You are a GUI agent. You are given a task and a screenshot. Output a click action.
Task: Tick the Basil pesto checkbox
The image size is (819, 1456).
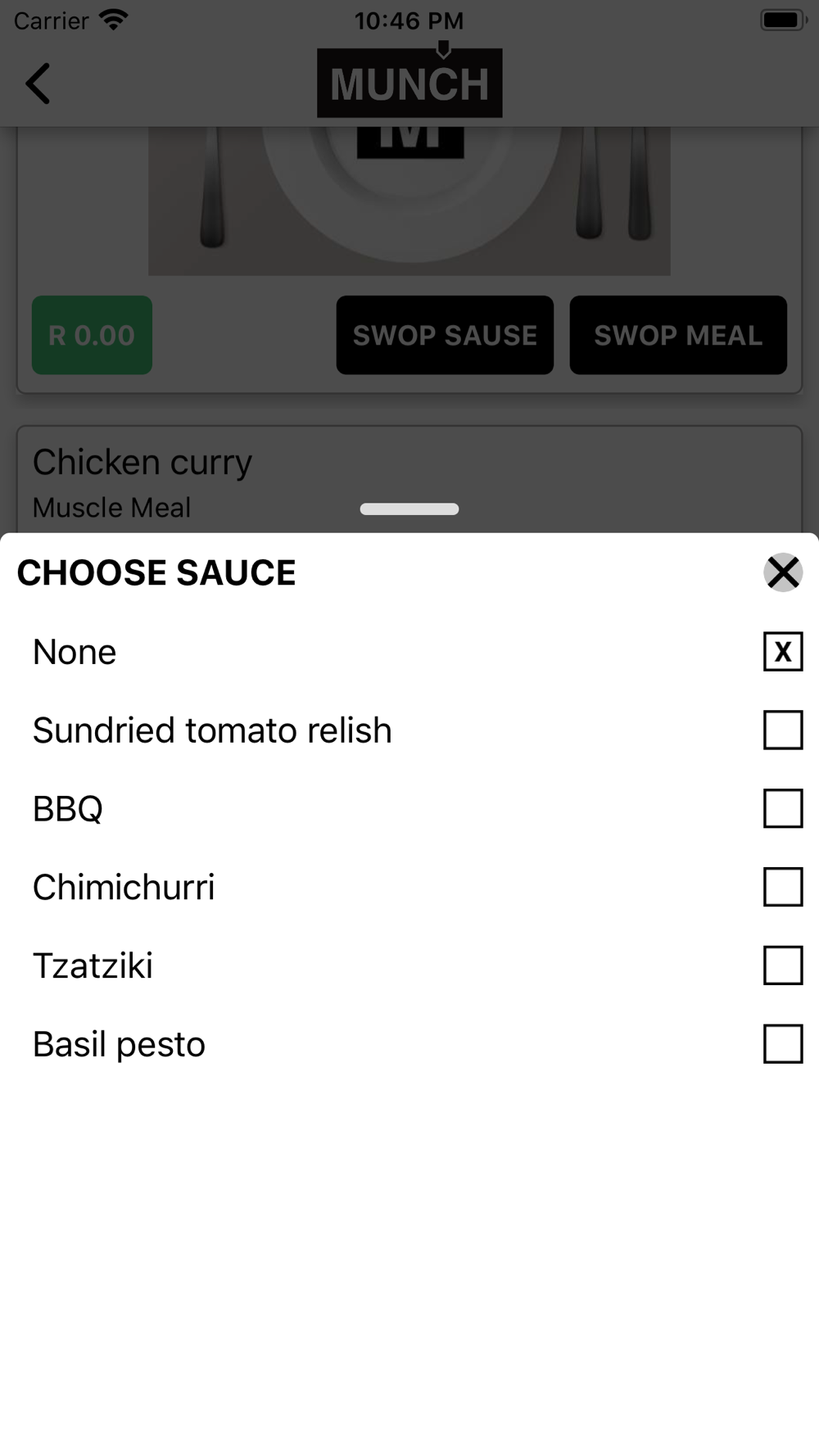783,1044
